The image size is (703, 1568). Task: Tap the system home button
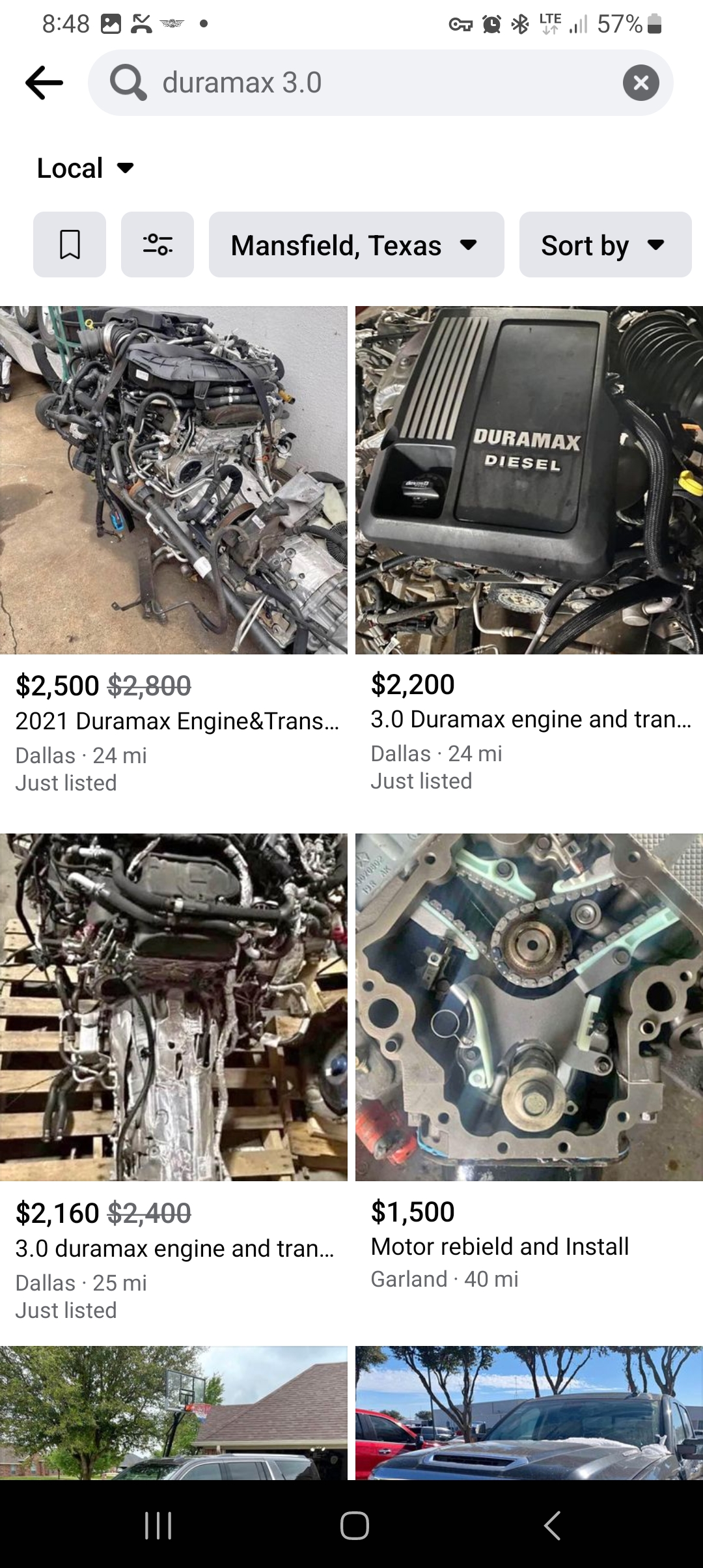pos(355,1525)
